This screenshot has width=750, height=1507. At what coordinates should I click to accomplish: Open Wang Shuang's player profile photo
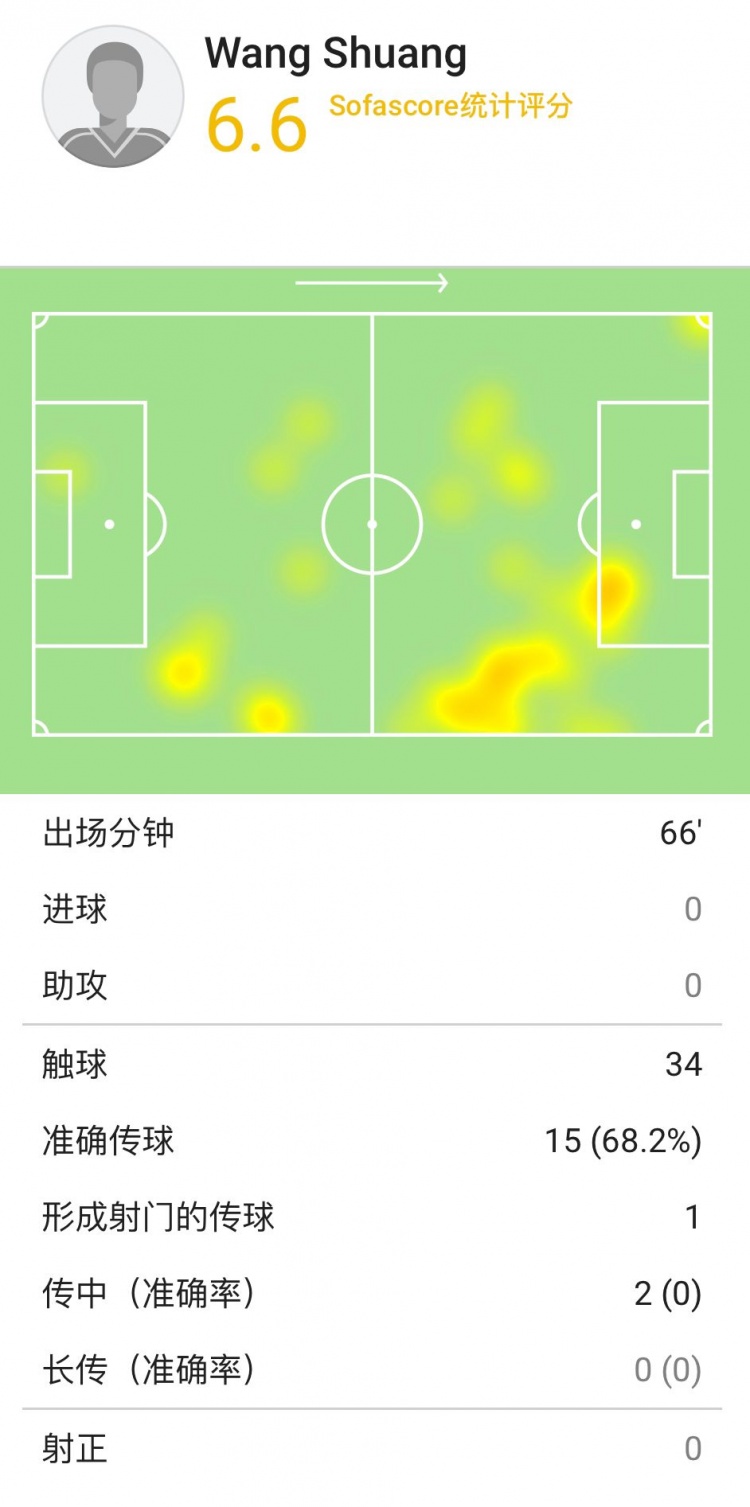(x=113, y=97)
